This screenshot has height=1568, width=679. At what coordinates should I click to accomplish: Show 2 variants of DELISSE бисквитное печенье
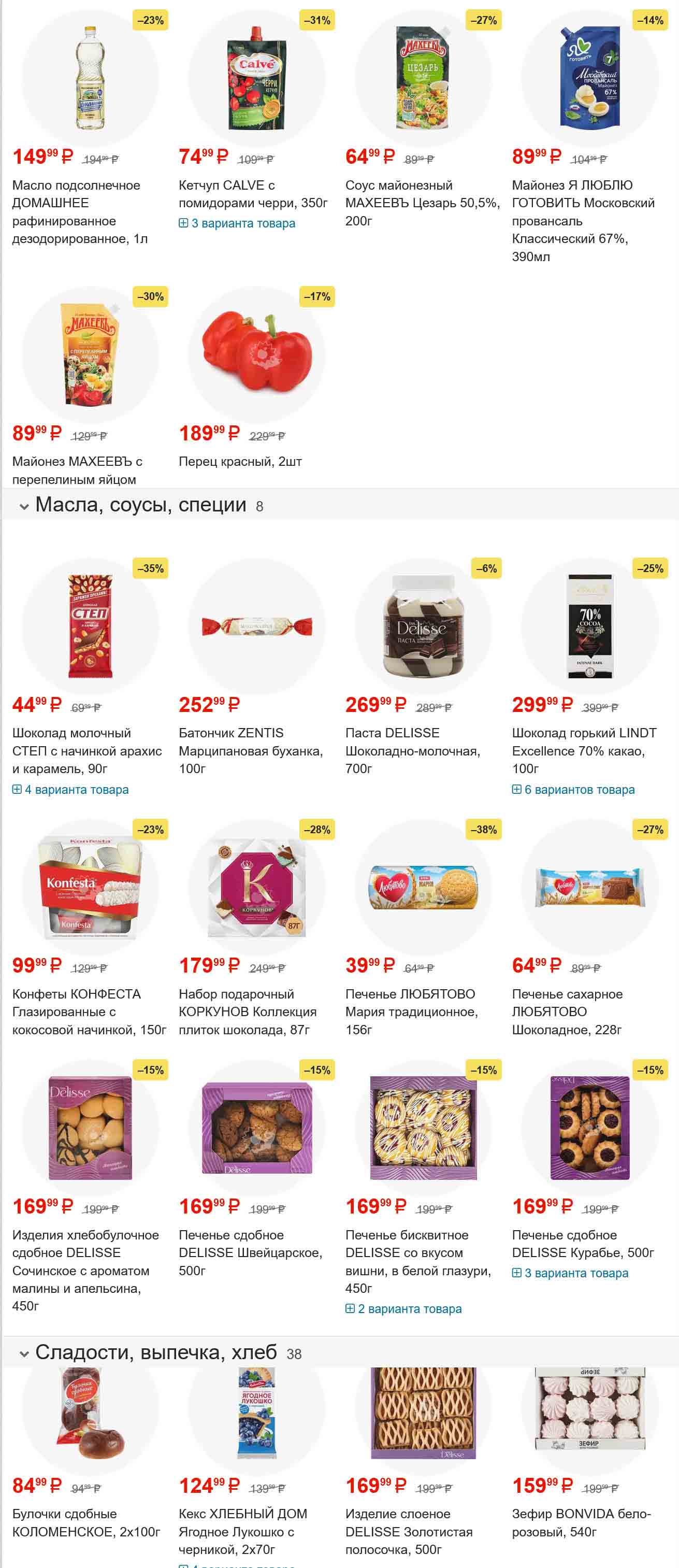pos(403,1309)
